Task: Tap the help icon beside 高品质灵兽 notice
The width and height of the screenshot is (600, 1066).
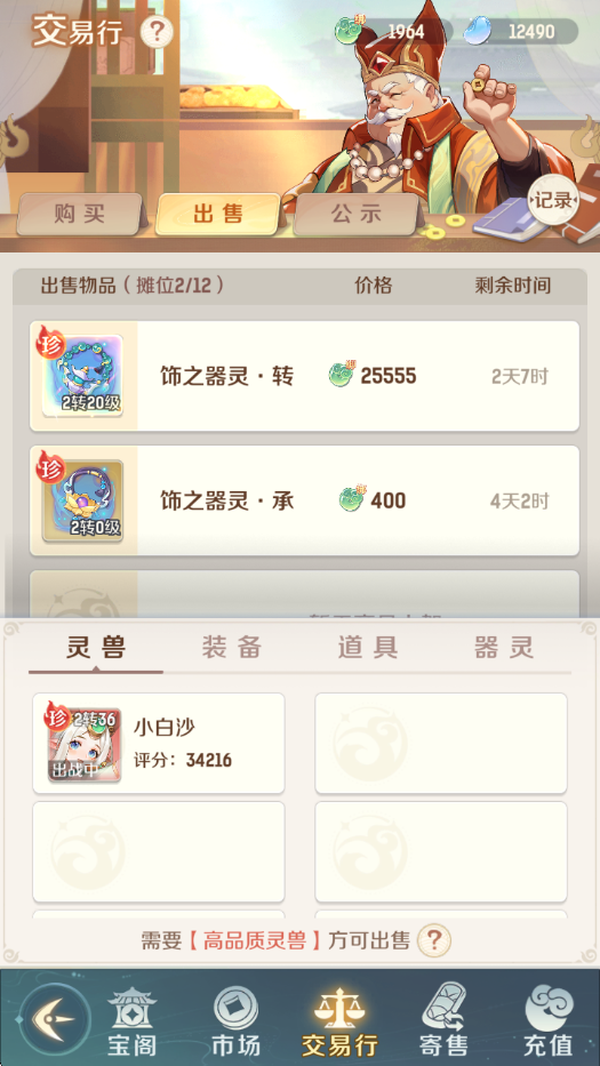Action: (434, 940)
